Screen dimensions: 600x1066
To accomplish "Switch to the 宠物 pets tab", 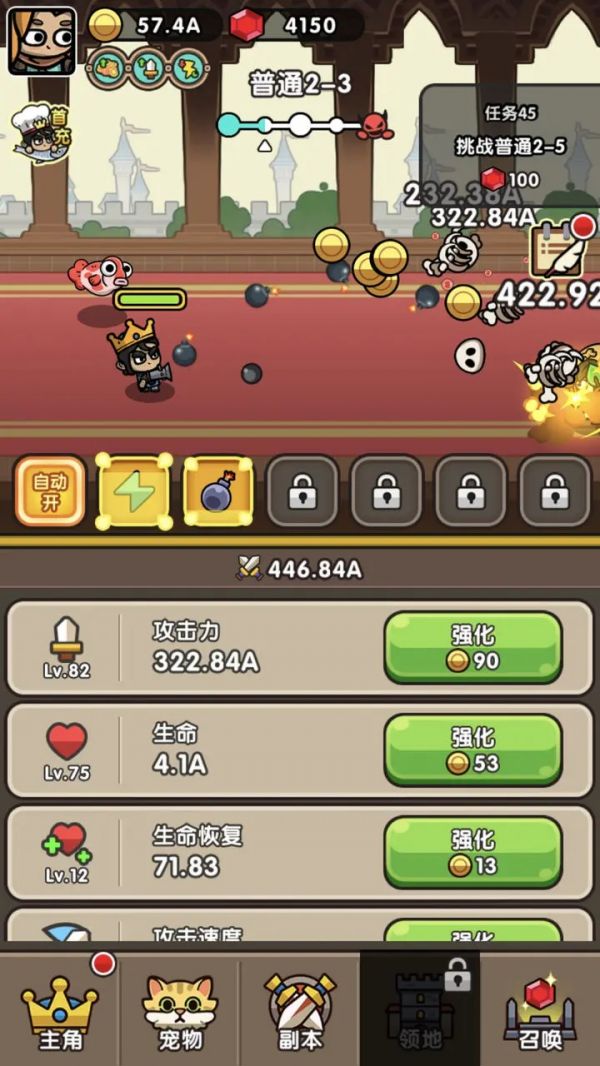I will (180, 1010).
